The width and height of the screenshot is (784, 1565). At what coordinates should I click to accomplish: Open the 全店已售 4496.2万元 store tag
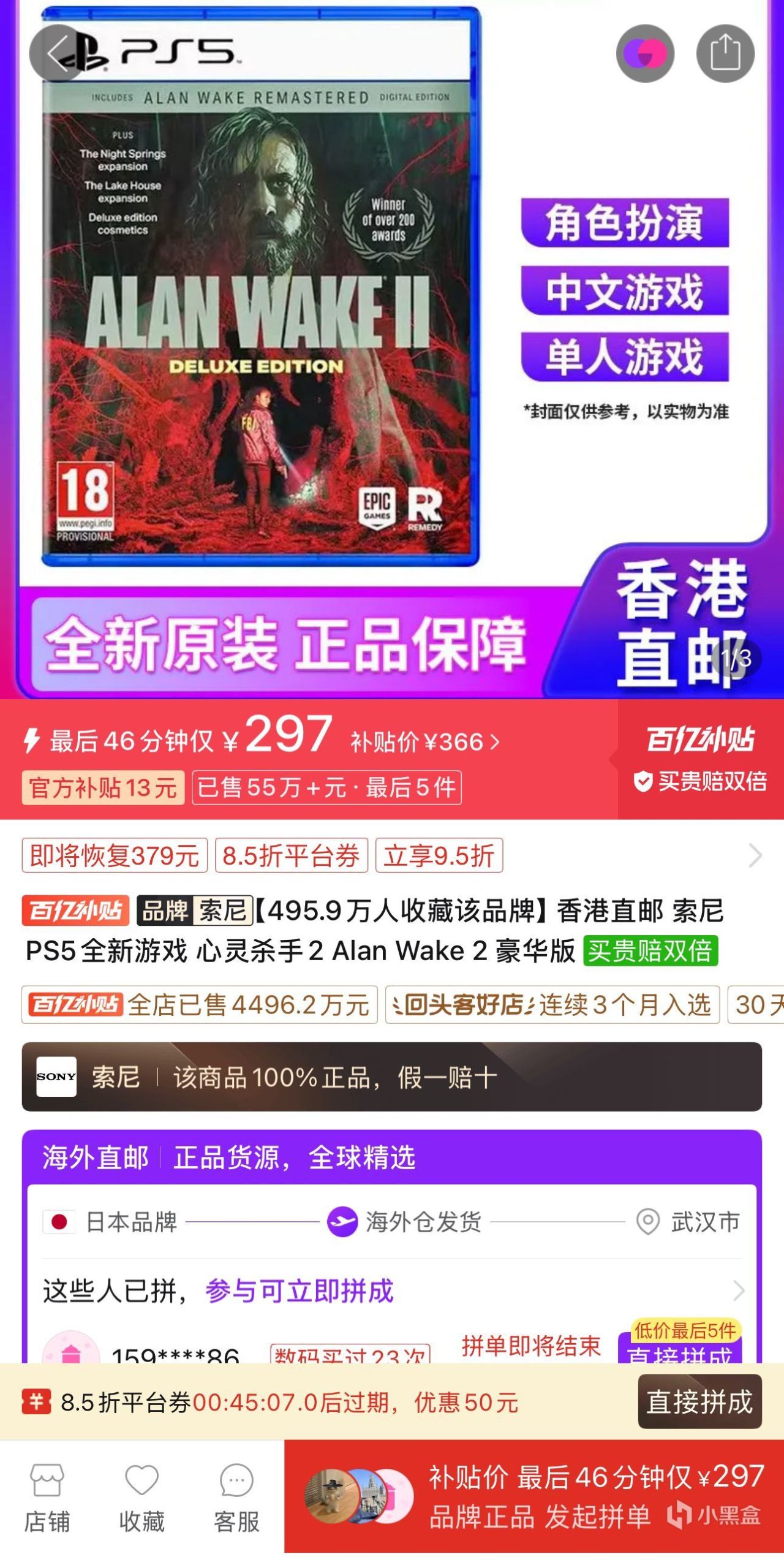[199, 1004]
